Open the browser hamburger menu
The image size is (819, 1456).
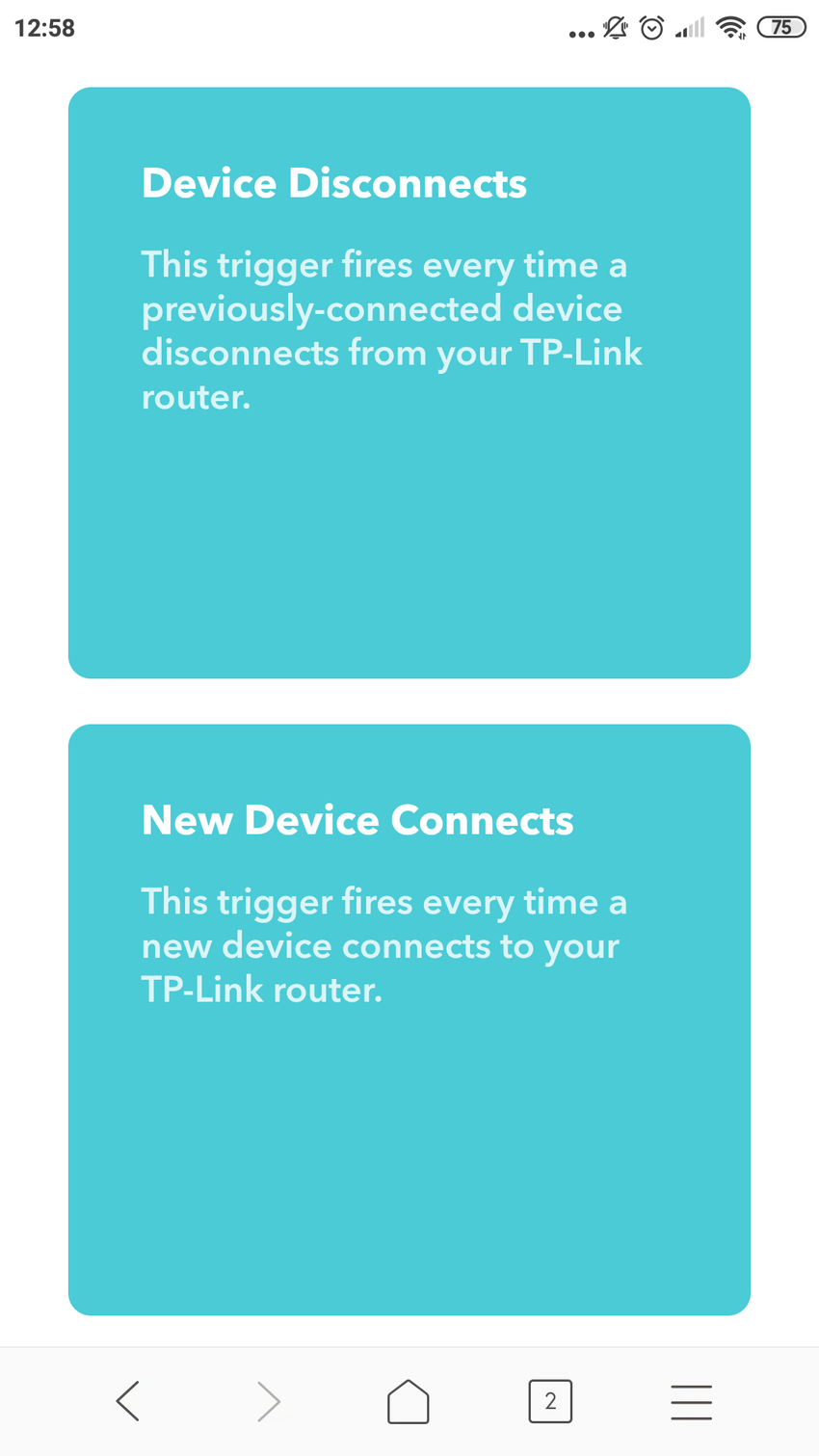click(x=691, y=1401)
